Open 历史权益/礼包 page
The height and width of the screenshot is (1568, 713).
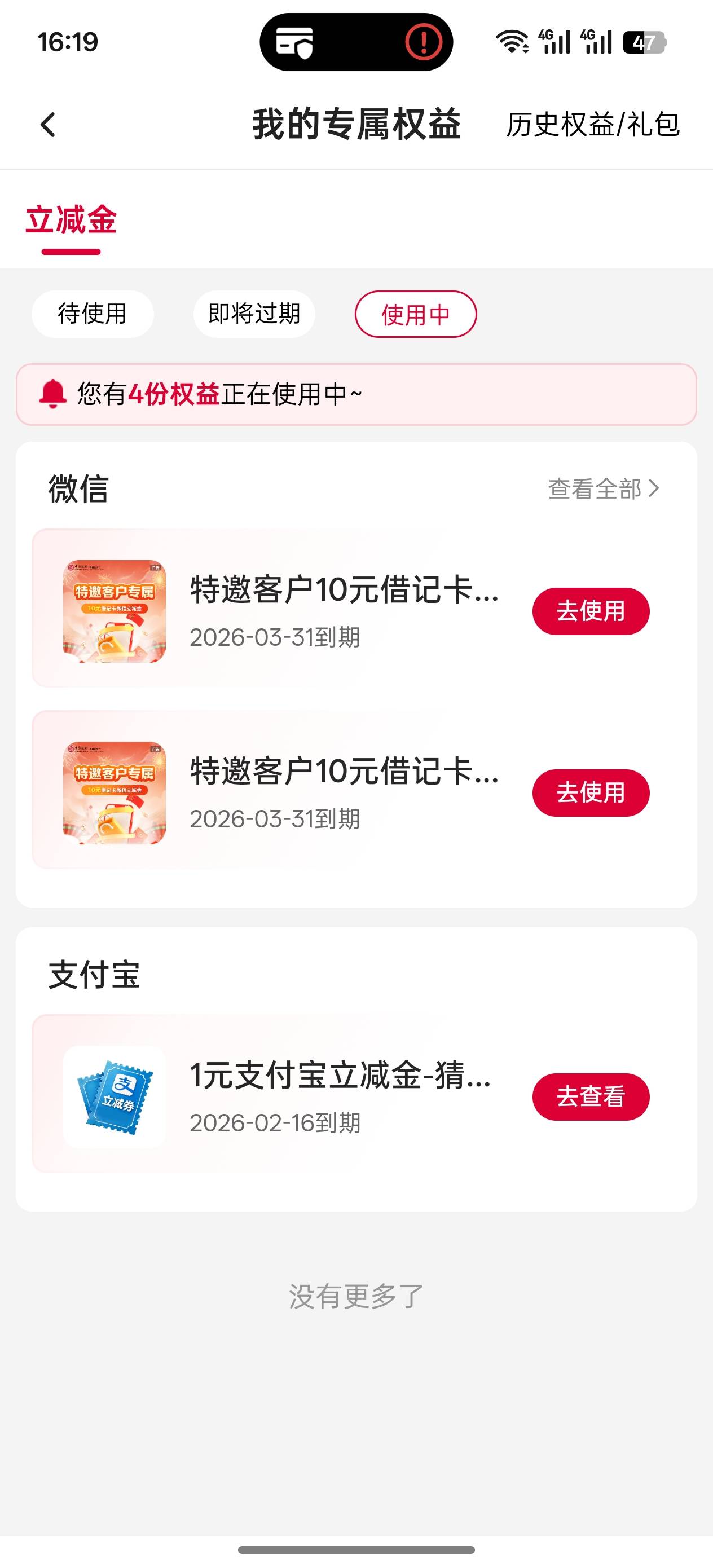[592, 125]
